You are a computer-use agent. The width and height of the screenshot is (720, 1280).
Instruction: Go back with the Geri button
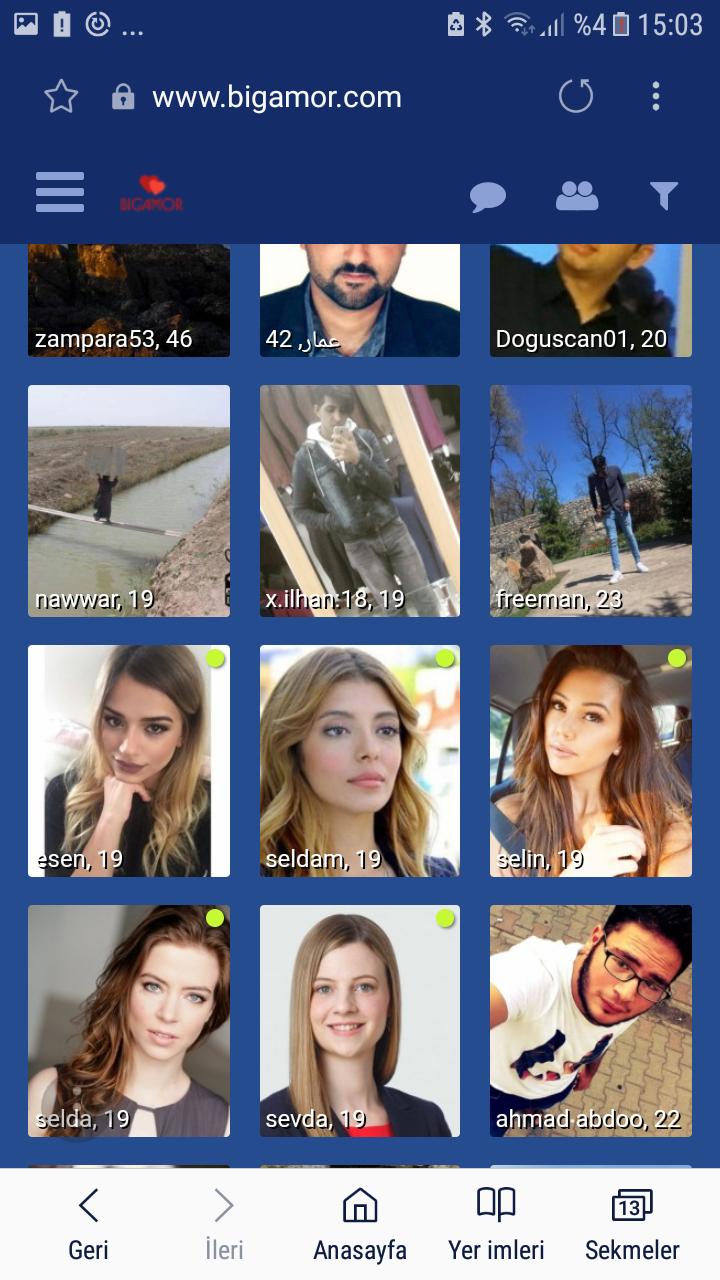coord(88,1224)
